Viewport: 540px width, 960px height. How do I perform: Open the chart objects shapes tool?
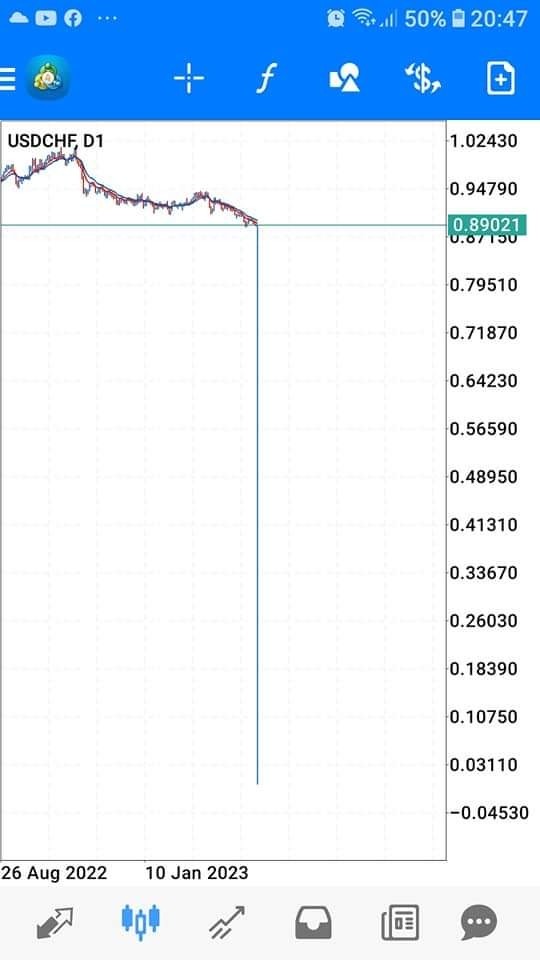click(345, 79)
